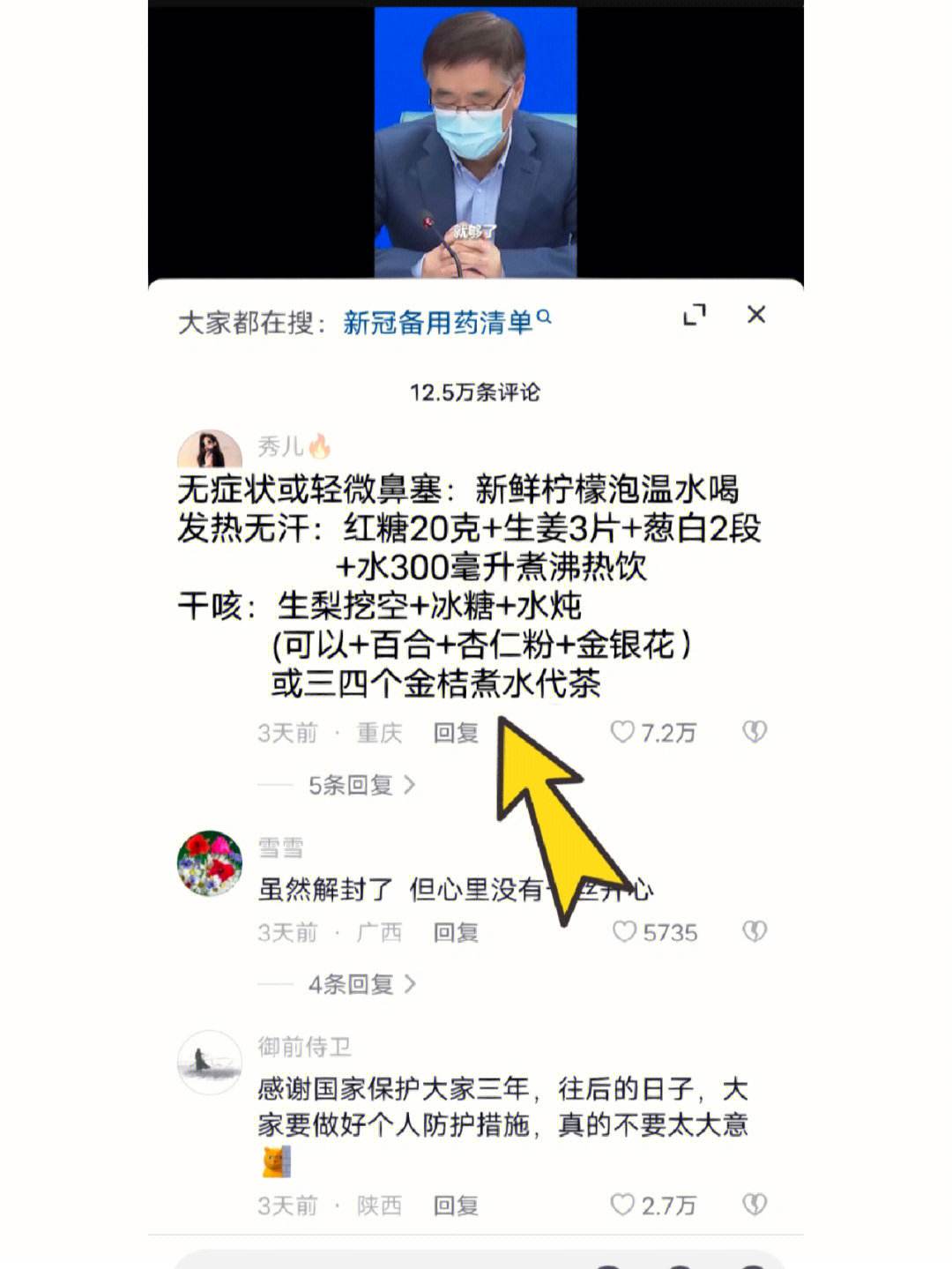Dislike 秀儿's comment
Screen dimensions: 952x1269
[755, 732]
